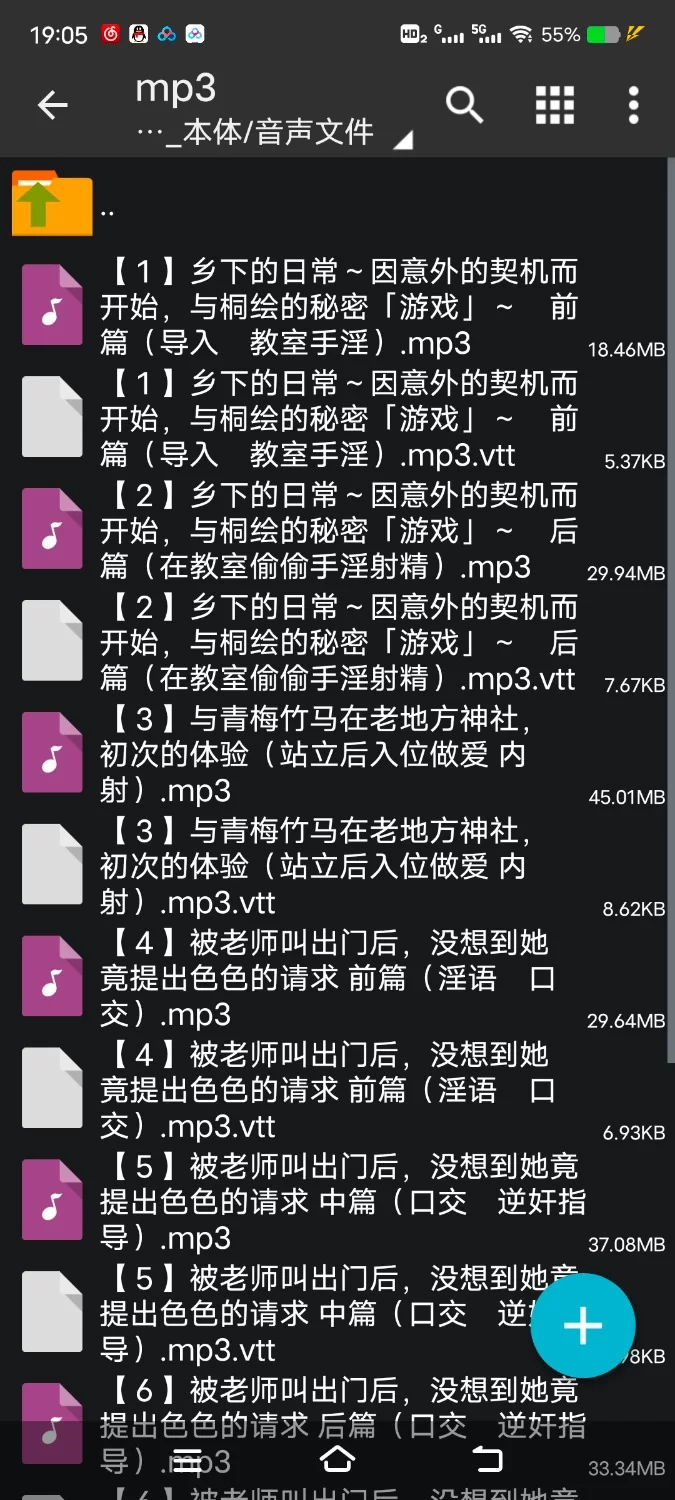
Task: Tap the system back button in navigation bar
Action: [487, 1460]
